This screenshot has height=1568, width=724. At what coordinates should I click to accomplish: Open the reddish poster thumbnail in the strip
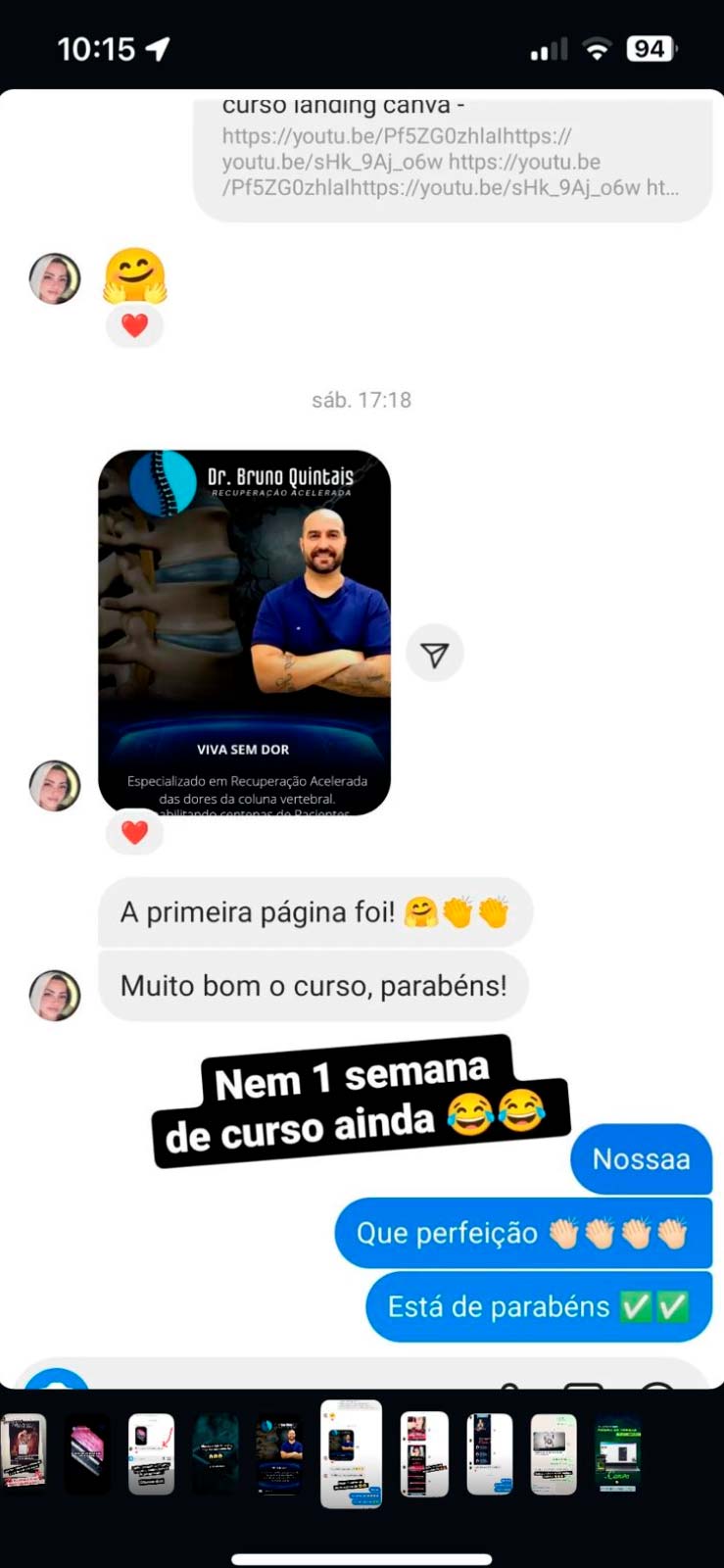coord(24,1452)
